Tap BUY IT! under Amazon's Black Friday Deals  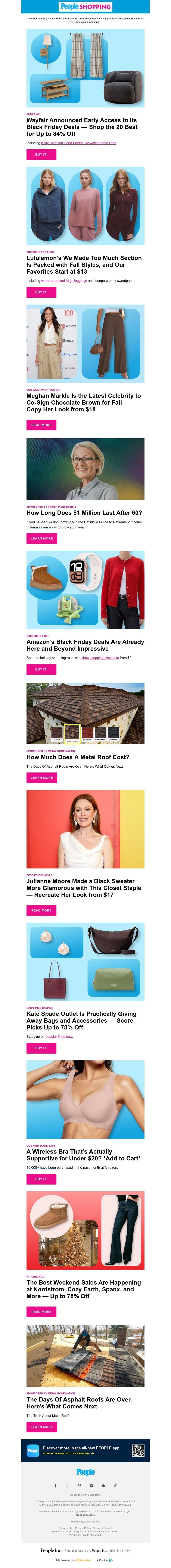pos(41,669)
